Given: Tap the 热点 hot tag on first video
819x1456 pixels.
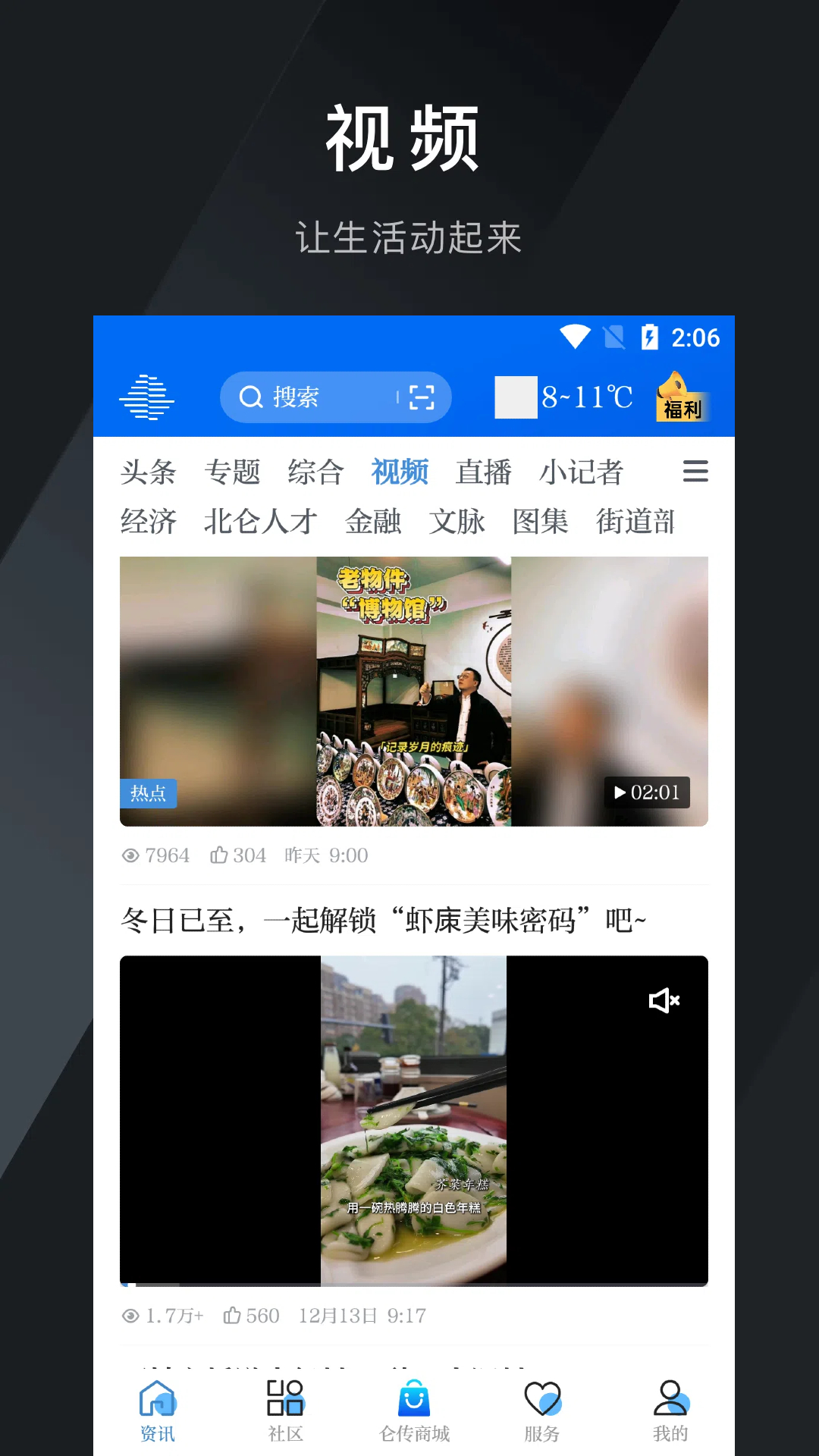Looking at the screenshot, I should [x=148, y=793].
